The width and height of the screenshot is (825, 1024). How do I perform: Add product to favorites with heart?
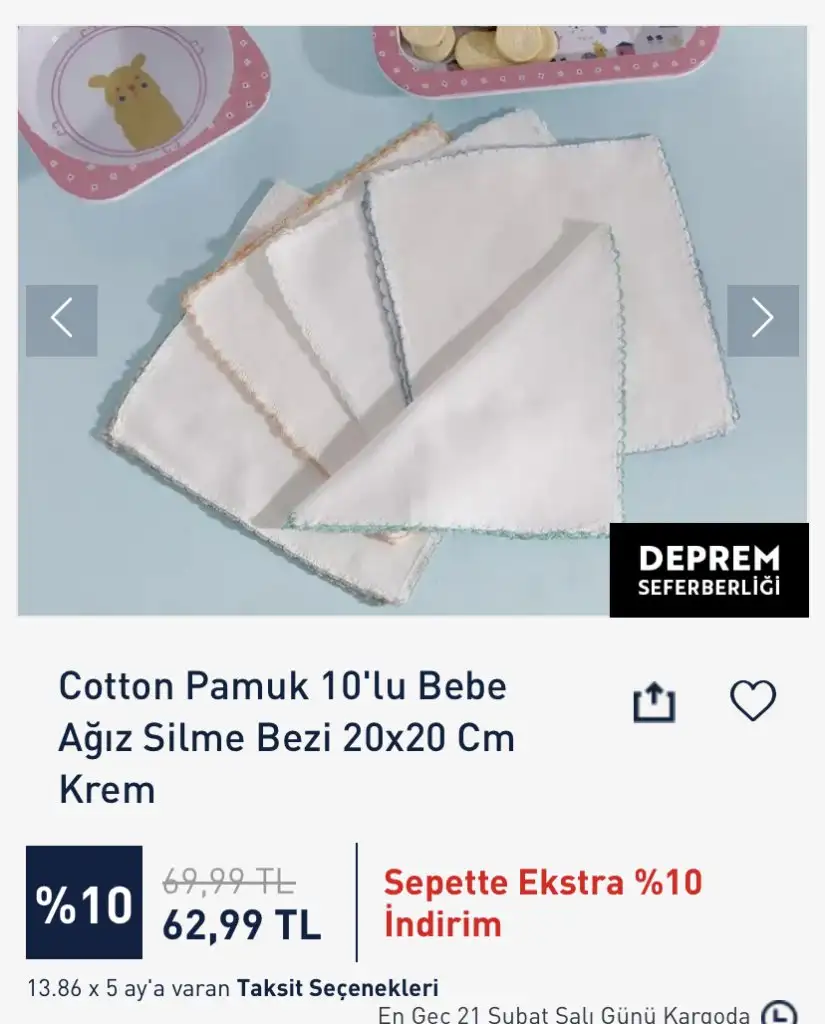click(x=753, y=701)
